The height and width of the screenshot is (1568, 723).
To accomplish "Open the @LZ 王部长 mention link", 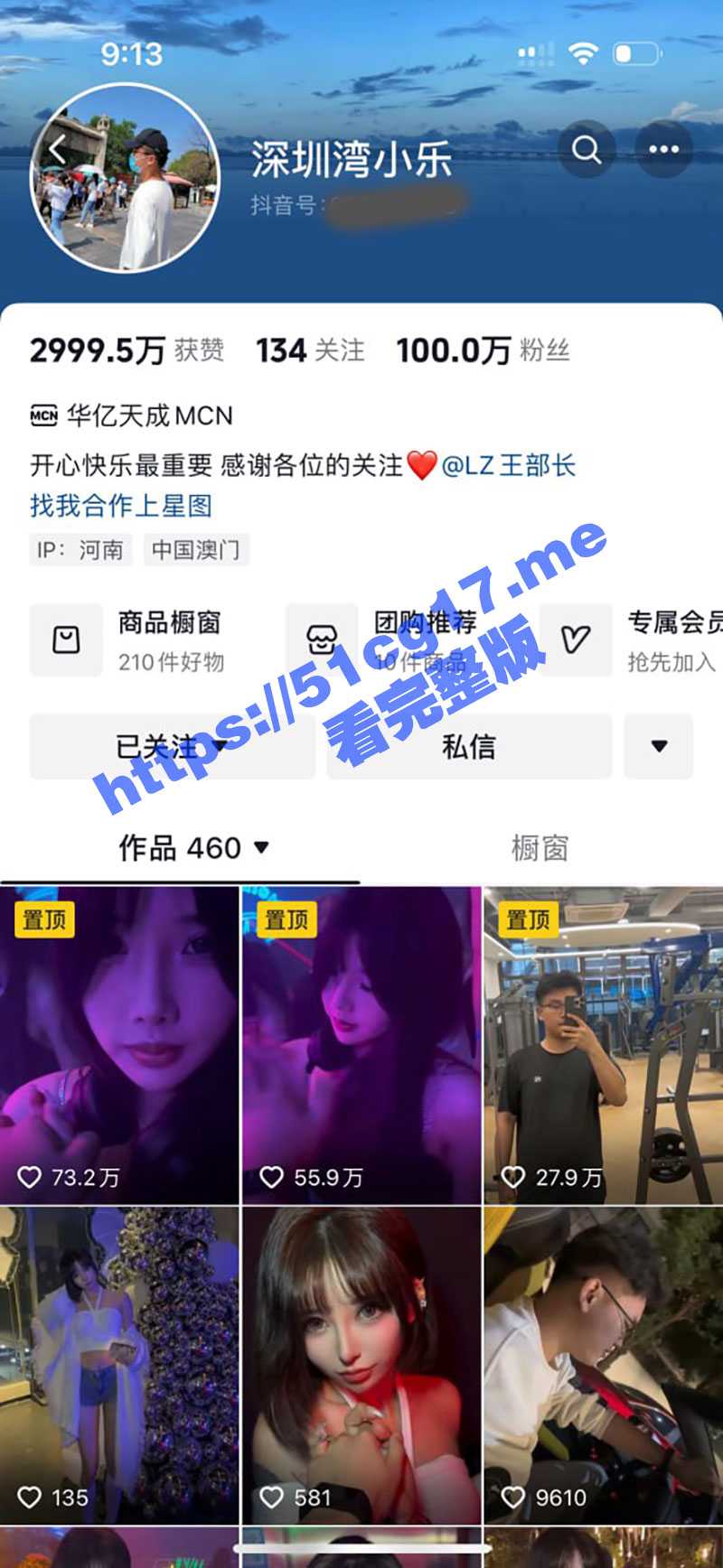I will (509, 466).
